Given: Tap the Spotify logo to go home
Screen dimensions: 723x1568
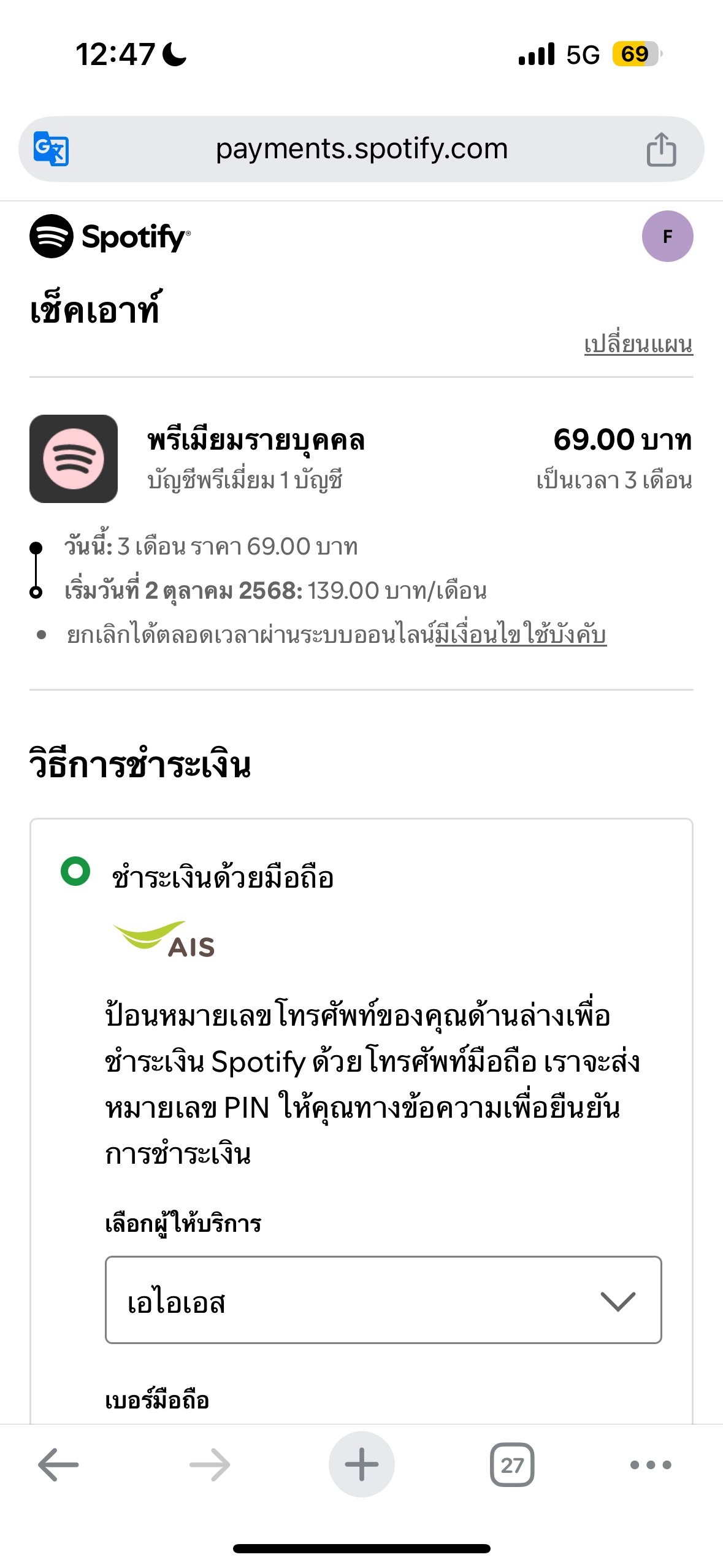Looking at the screenshot, I should (x=110, y=236).
